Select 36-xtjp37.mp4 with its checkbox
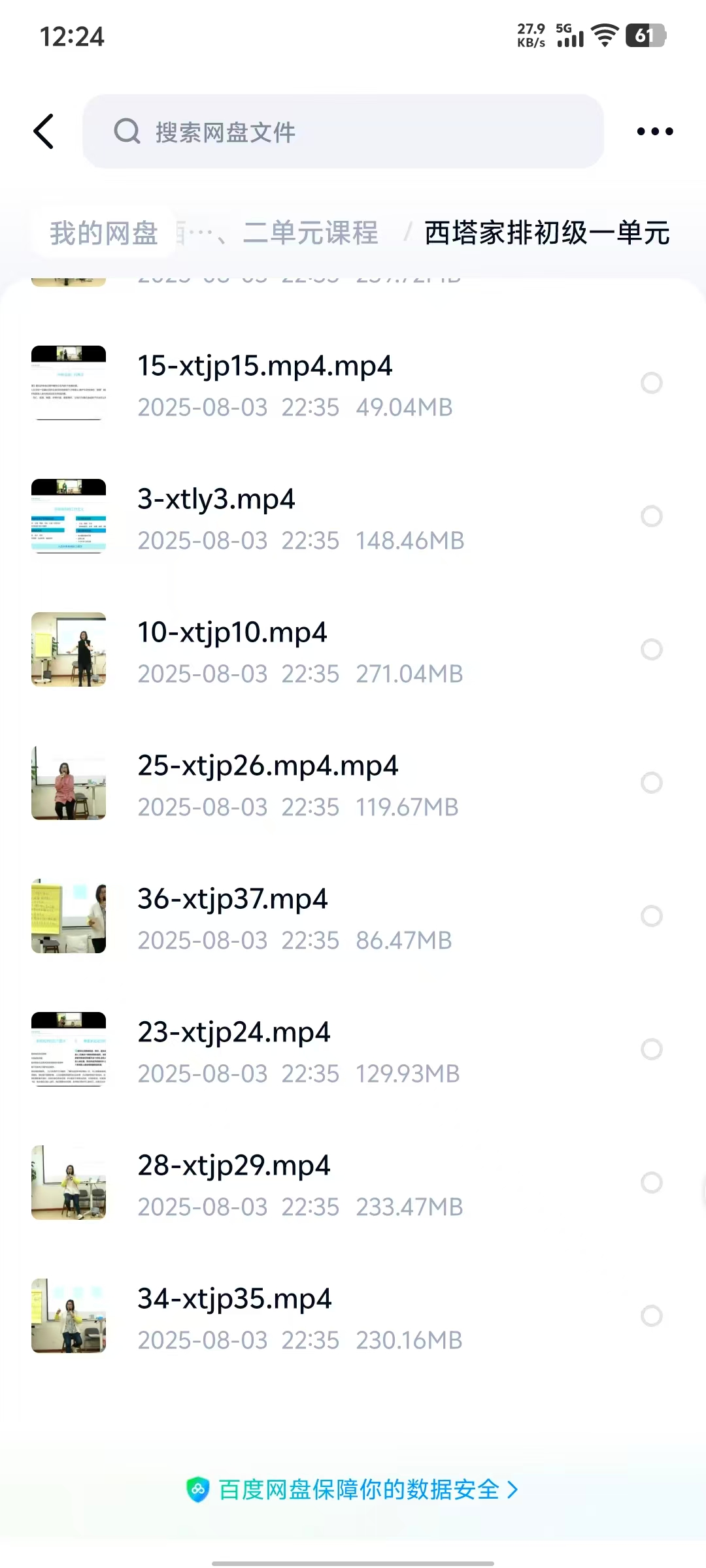 pos(651,916)
